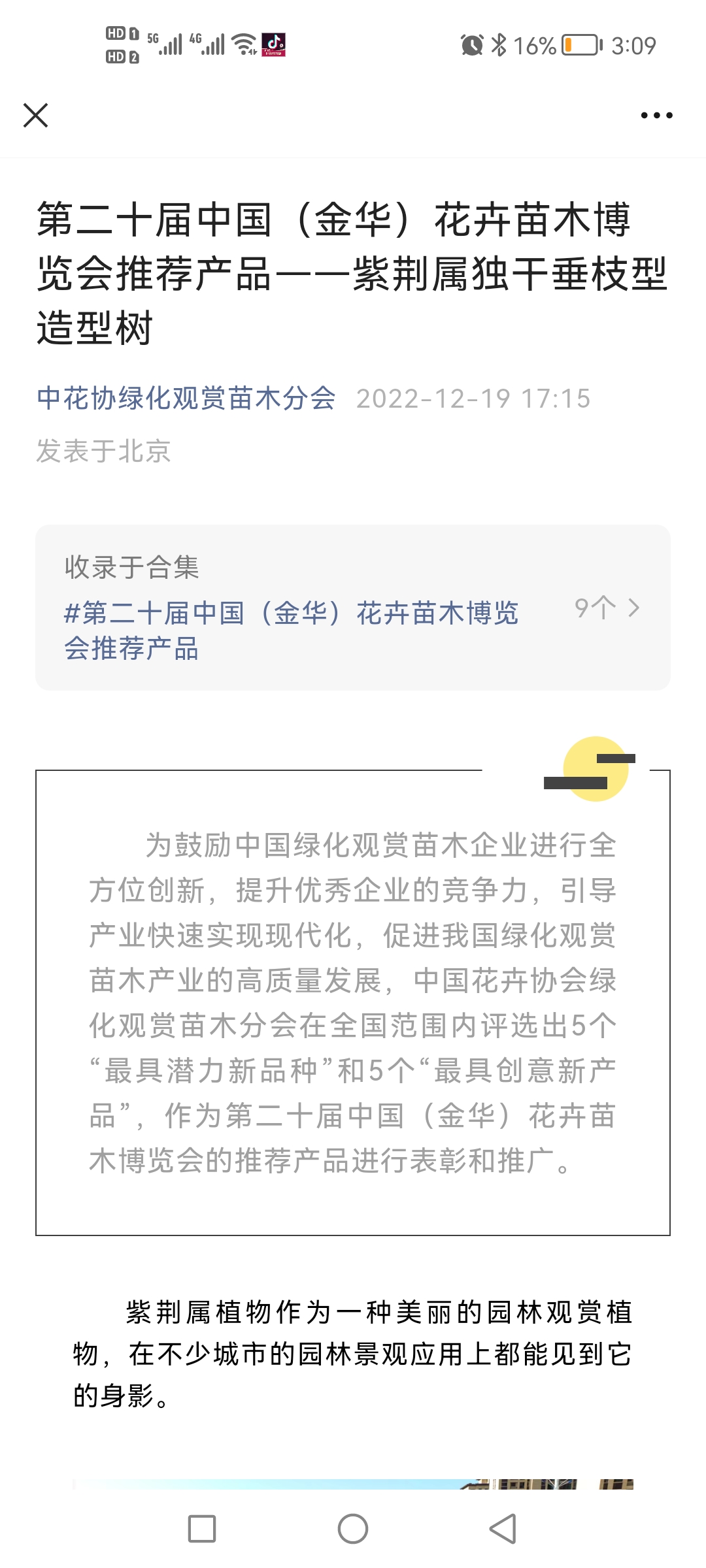This screenshot has height=1568, width=706.
Task: Return to the home screen
Action: tap(353, 1529)
